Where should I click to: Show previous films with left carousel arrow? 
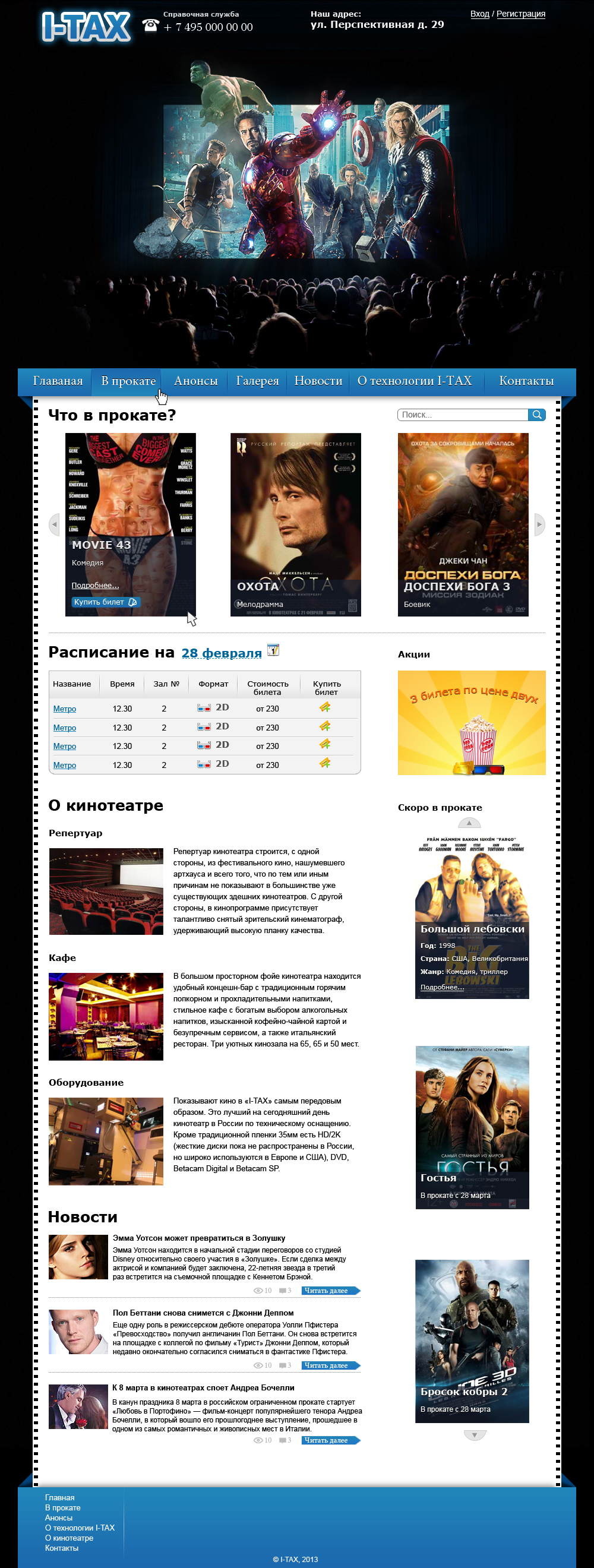pyautogui.click(x=54, y=524)
